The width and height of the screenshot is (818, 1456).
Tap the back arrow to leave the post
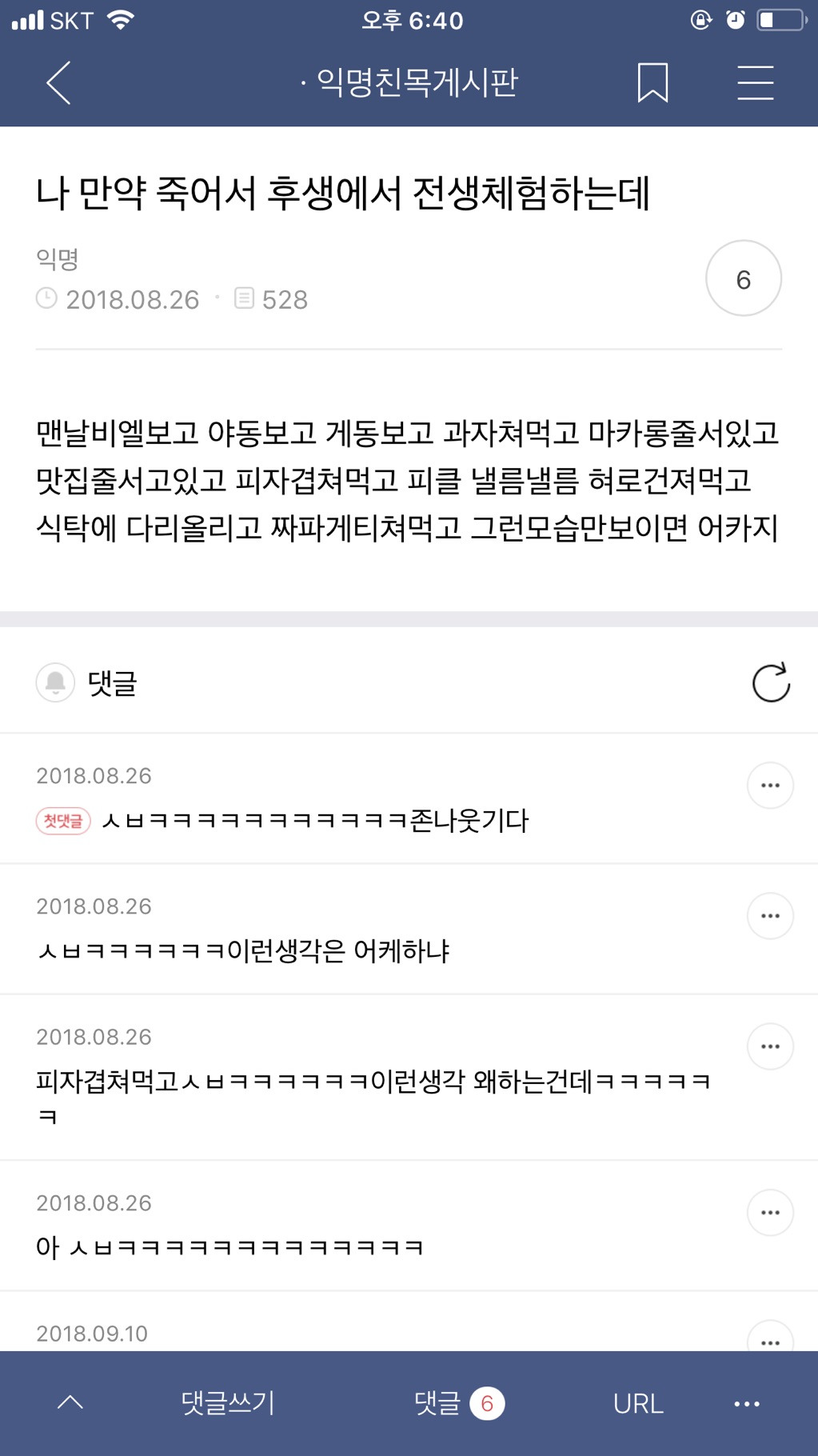(58, 82)
